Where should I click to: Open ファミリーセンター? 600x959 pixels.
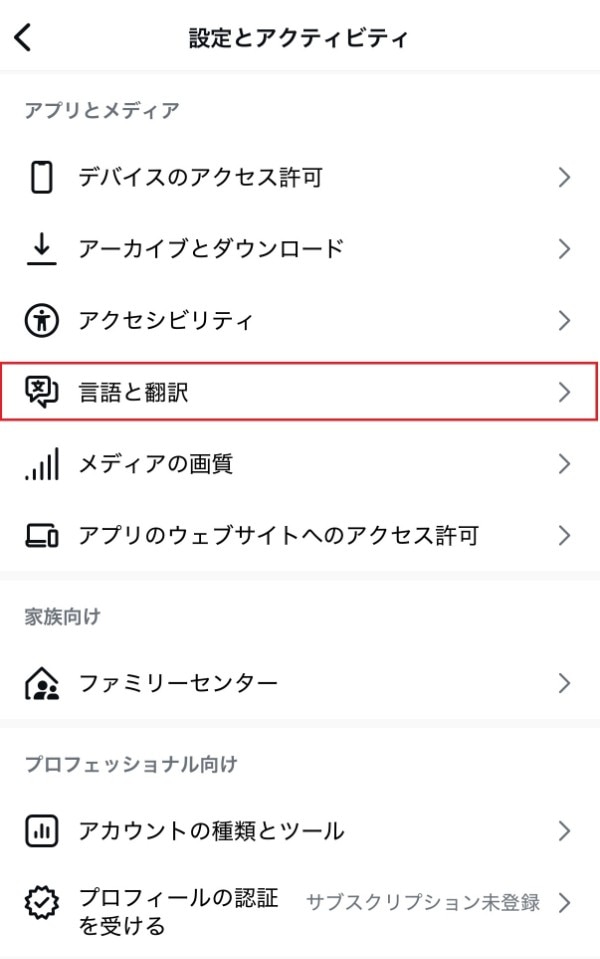(x=300, y=684)
